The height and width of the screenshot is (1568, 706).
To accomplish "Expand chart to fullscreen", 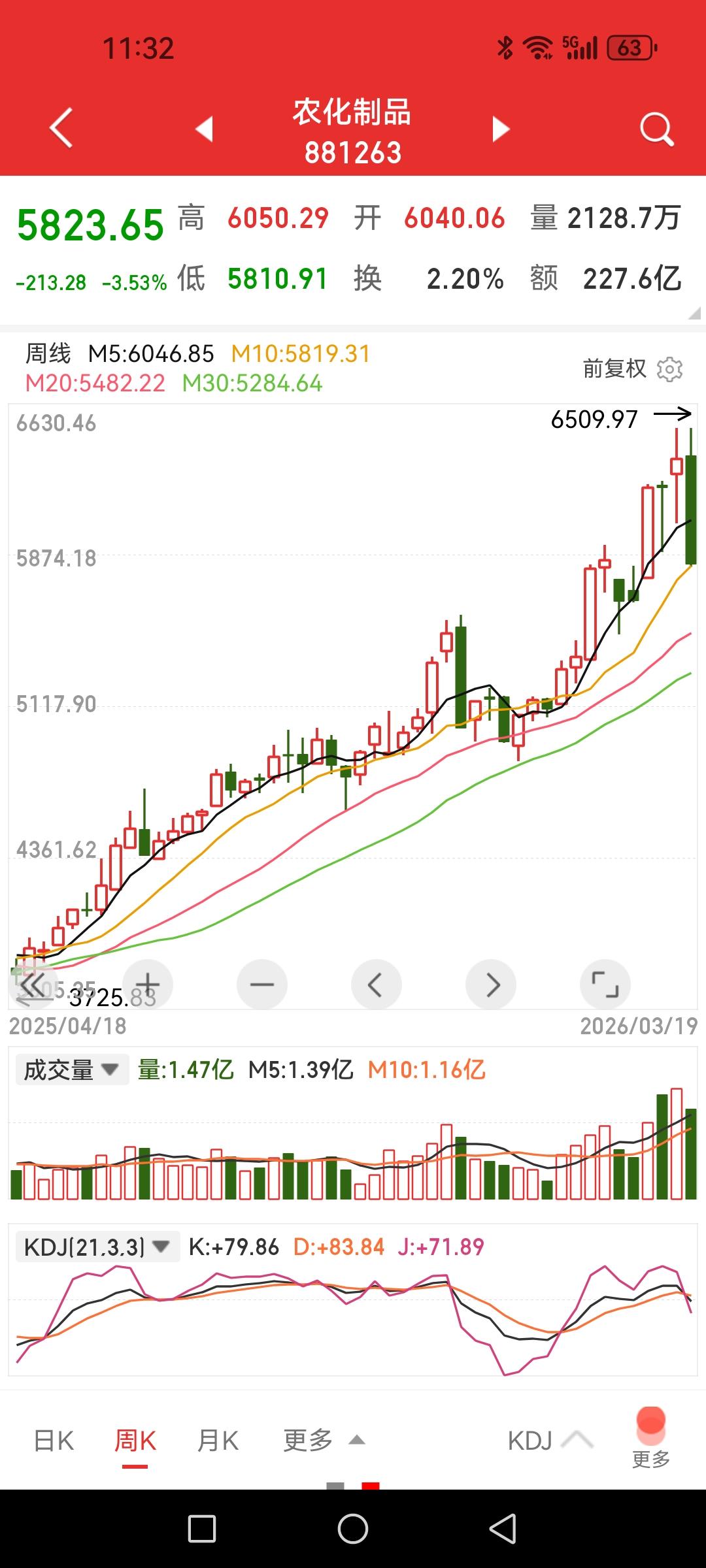I will (605, 984).
